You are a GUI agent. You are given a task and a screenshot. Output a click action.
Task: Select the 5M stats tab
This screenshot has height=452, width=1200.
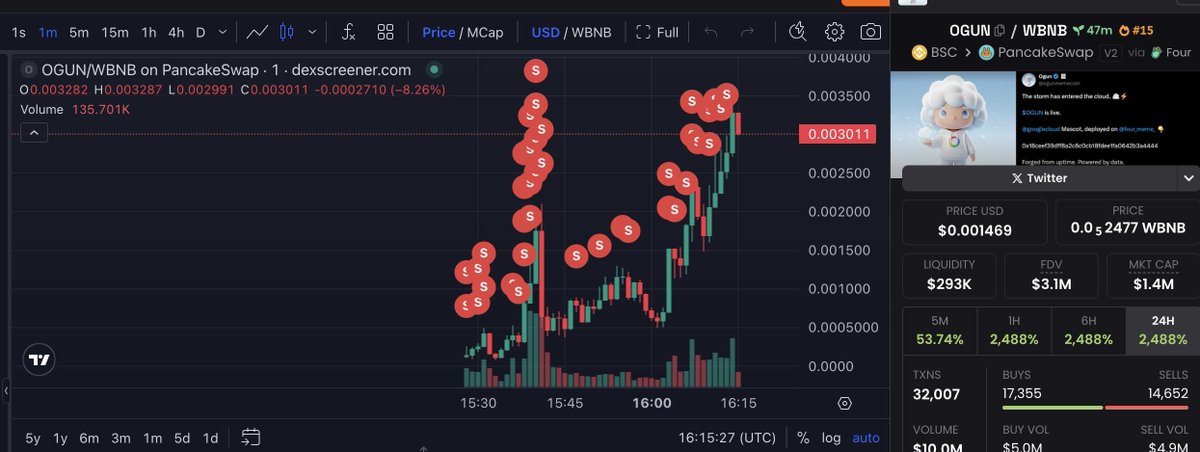tap(939, 329)
